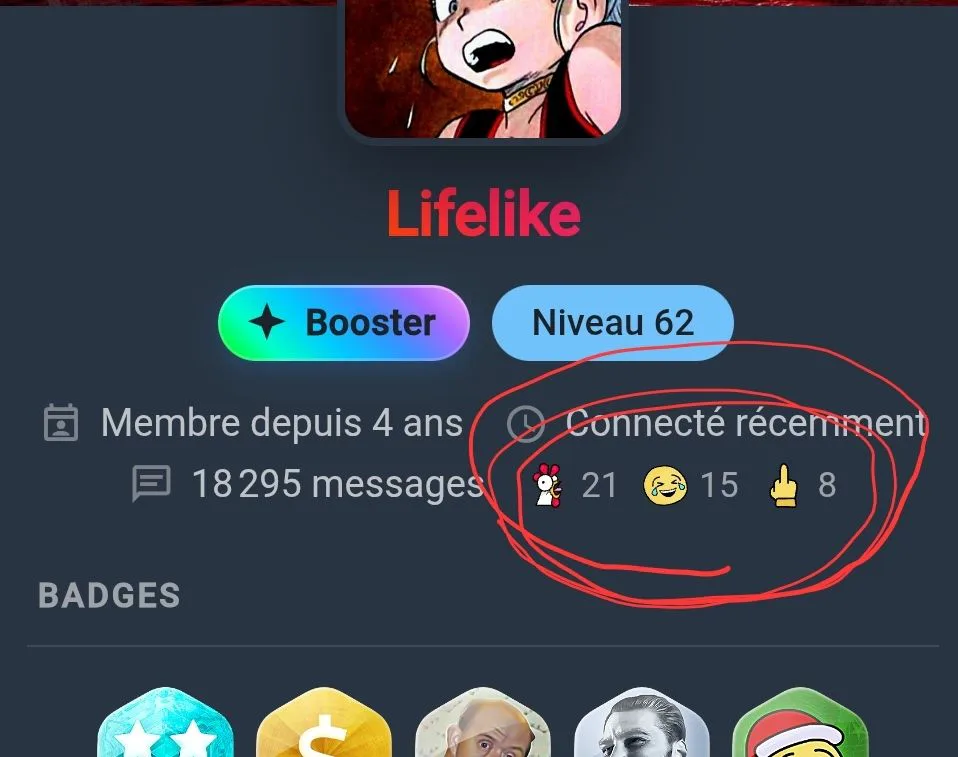The width and height of the screenshot is (958, 757).
Task: Open Lifelike's profile picture
Action: tap(483, 68)
